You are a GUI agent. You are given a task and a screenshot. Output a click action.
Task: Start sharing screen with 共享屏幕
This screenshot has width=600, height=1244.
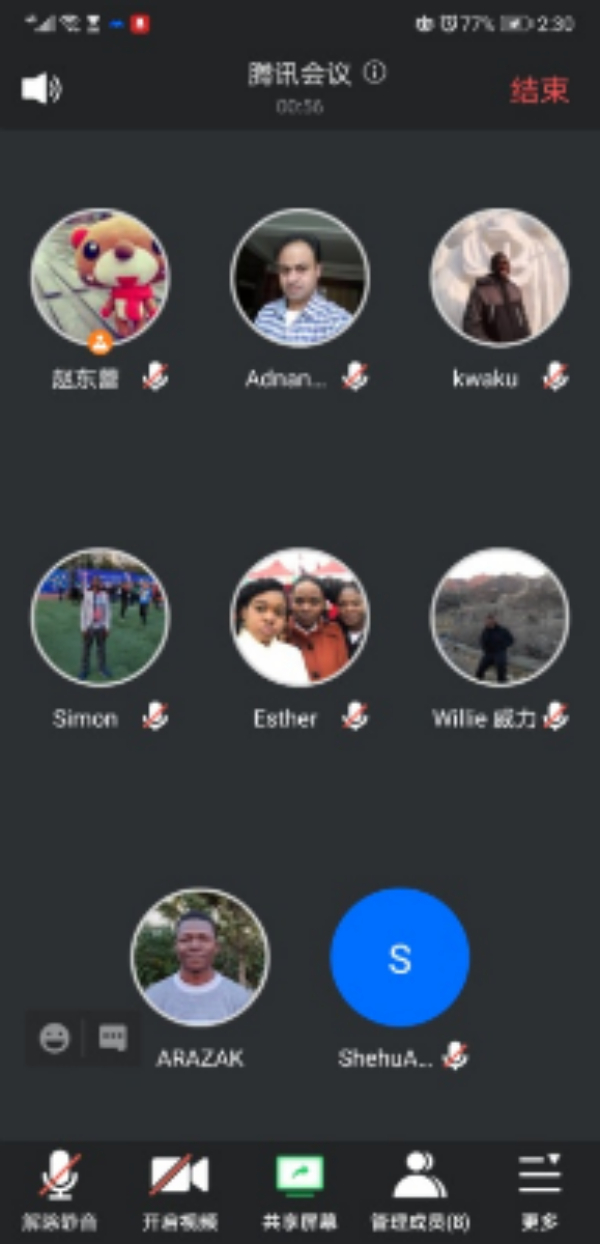pyautogui.click(x=300, y=1190)
